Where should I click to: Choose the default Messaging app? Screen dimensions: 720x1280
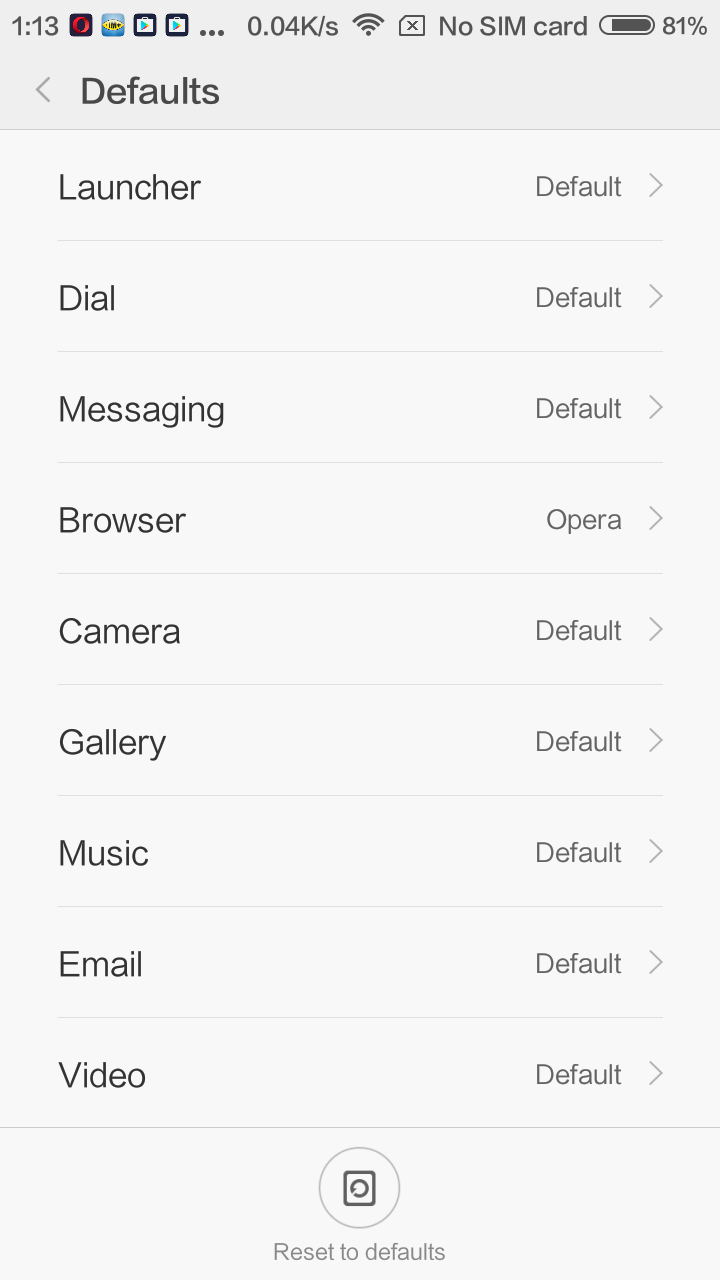(360, 408)
